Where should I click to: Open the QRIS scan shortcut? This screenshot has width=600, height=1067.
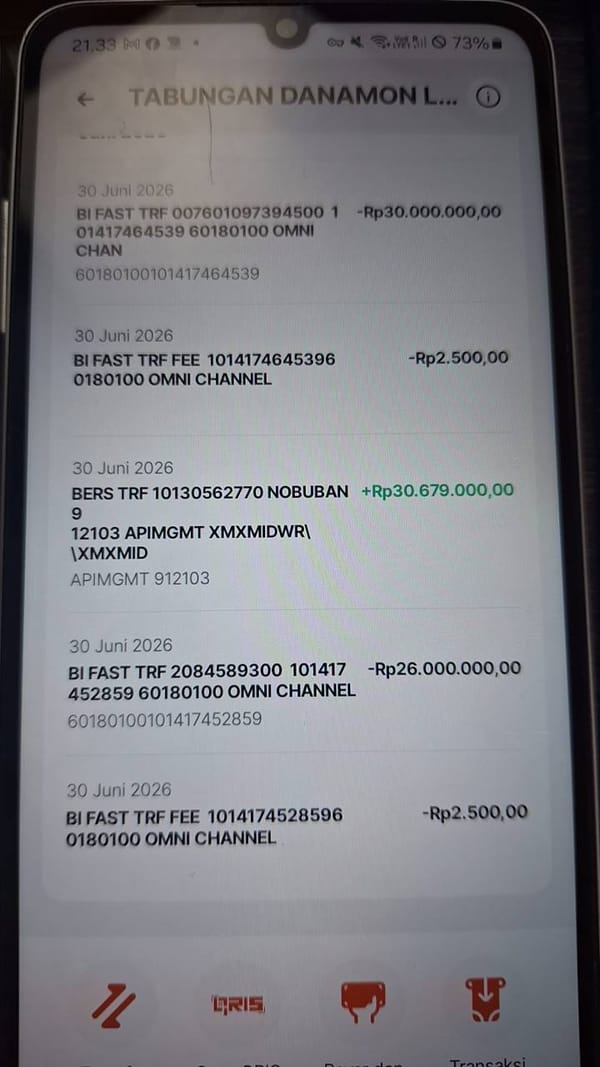[x=238, y=1004]
